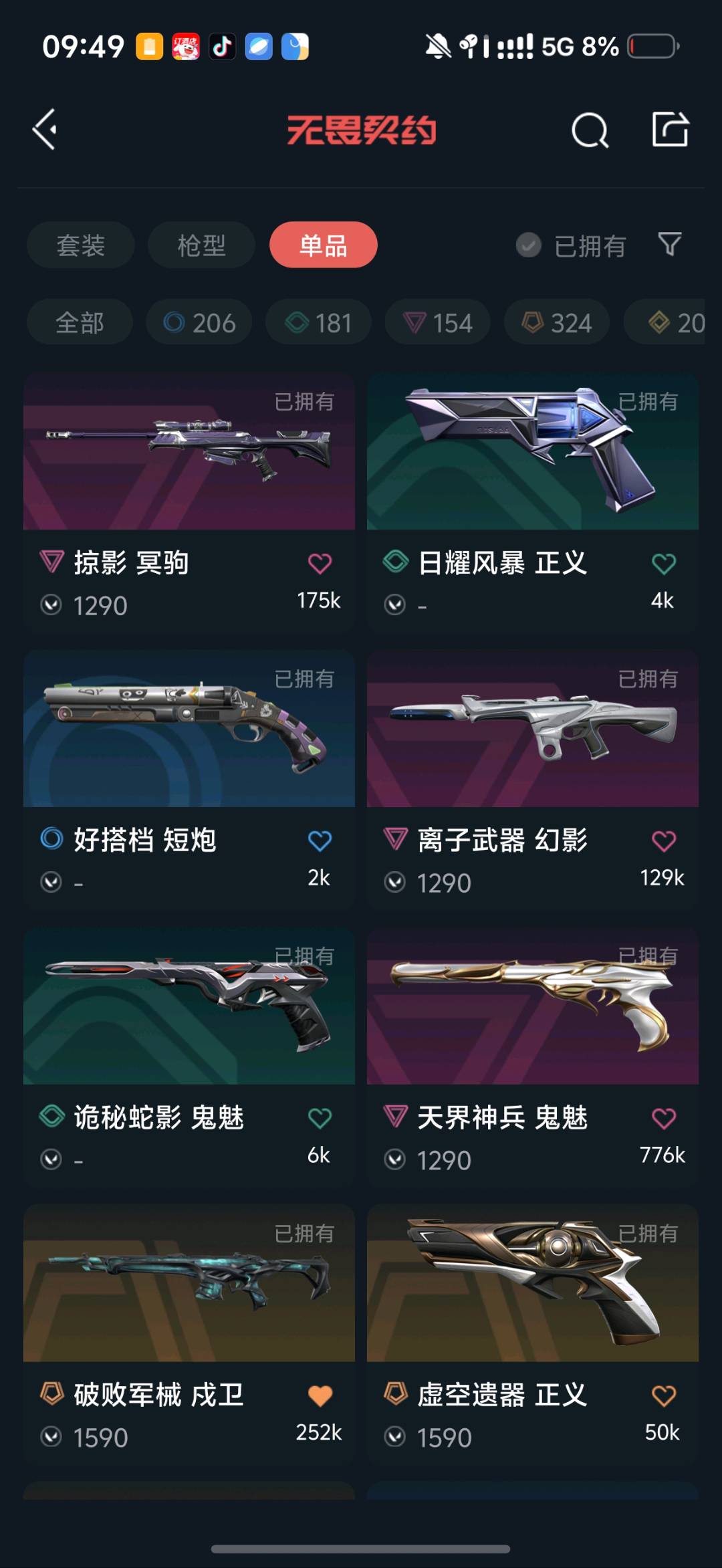Select the 单品 tab
722x1568 pixels.
tap(323, 245)
